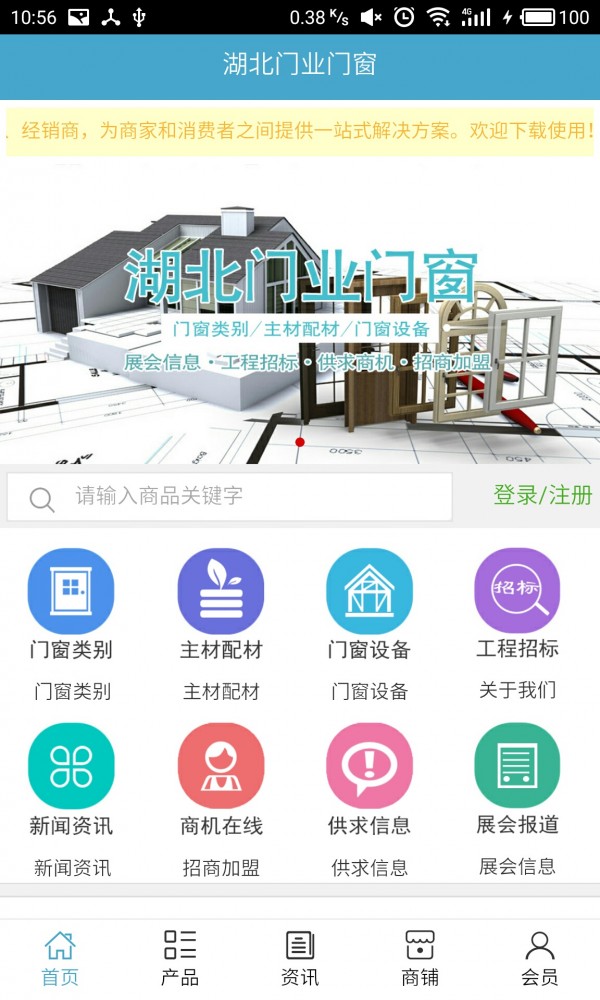Screen dimensions: 600x1000
Task: Open the 门窗类别 category icon
Action: (71, 591)
